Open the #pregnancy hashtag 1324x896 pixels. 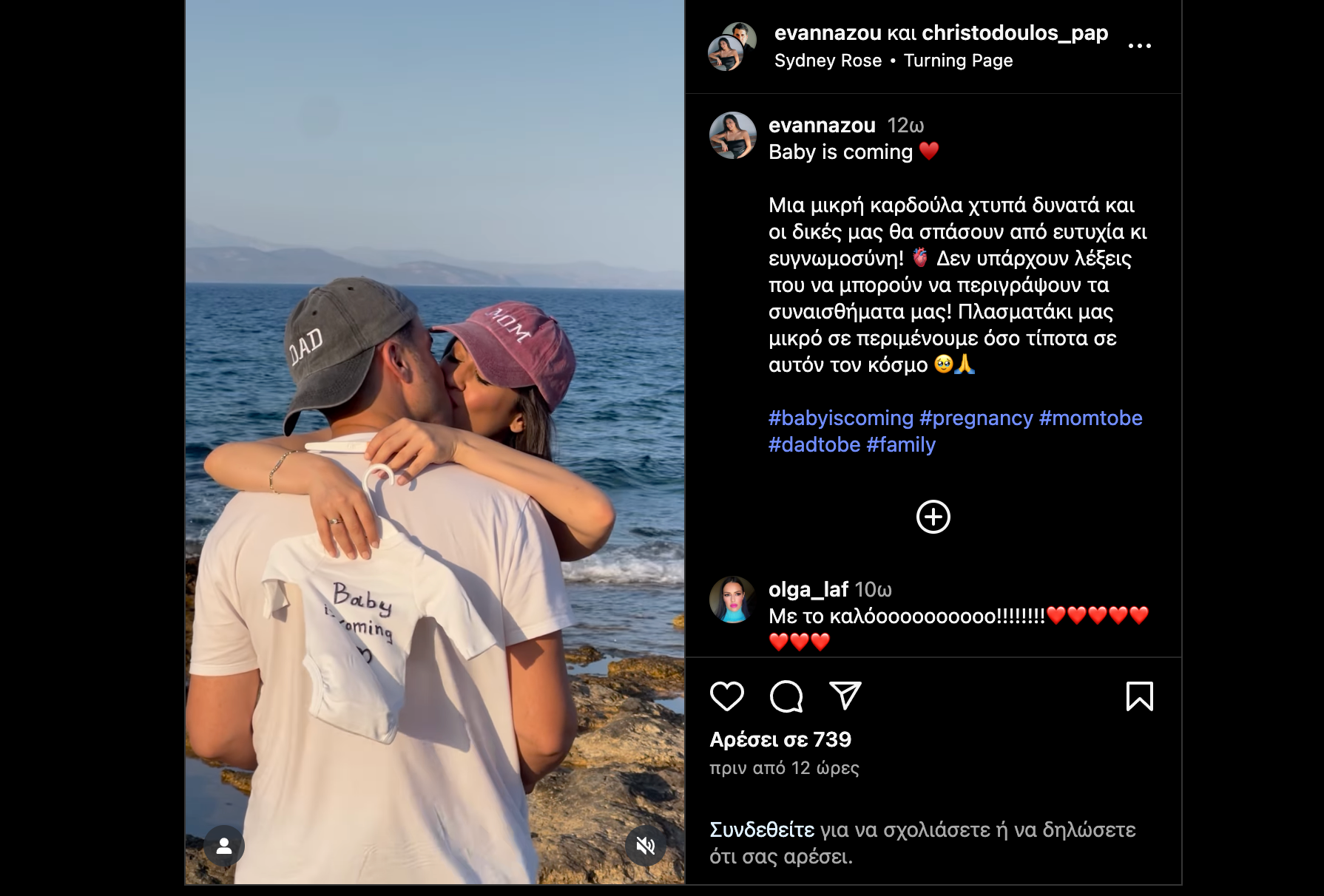pos(976,418)
